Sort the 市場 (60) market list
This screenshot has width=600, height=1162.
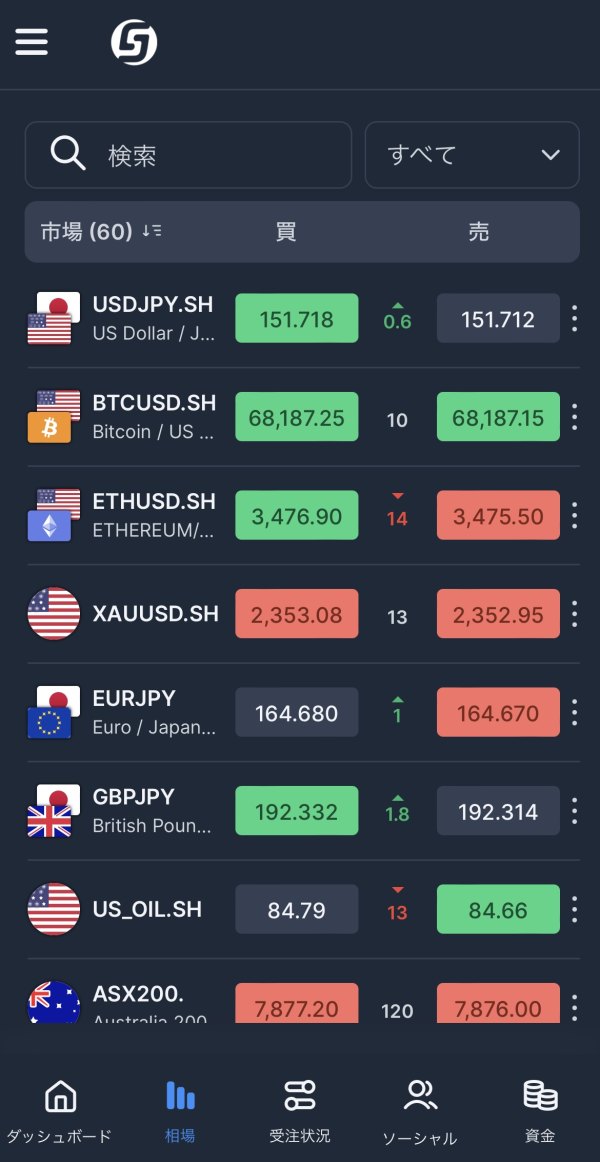tap(152, 231)
